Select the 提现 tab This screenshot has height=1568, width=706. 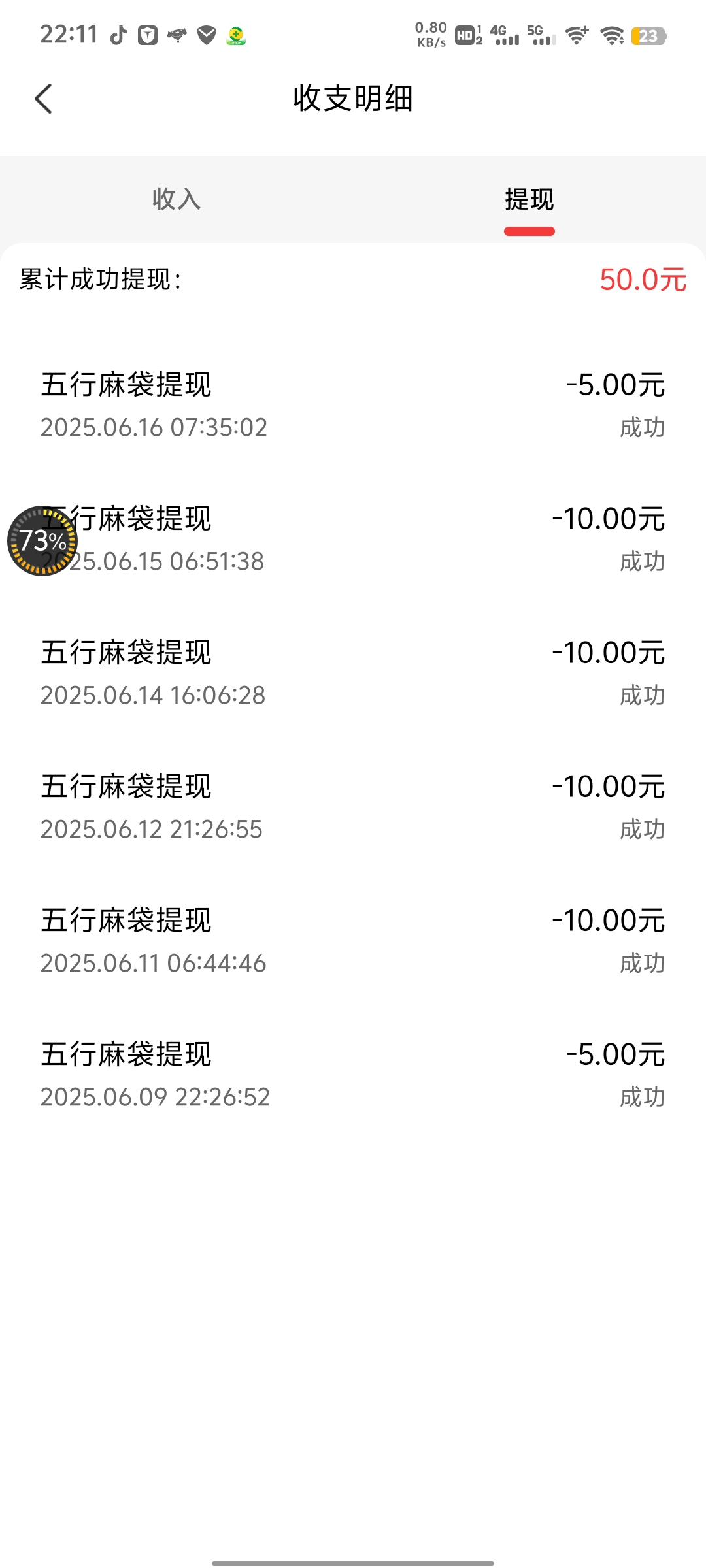[529, 199]
